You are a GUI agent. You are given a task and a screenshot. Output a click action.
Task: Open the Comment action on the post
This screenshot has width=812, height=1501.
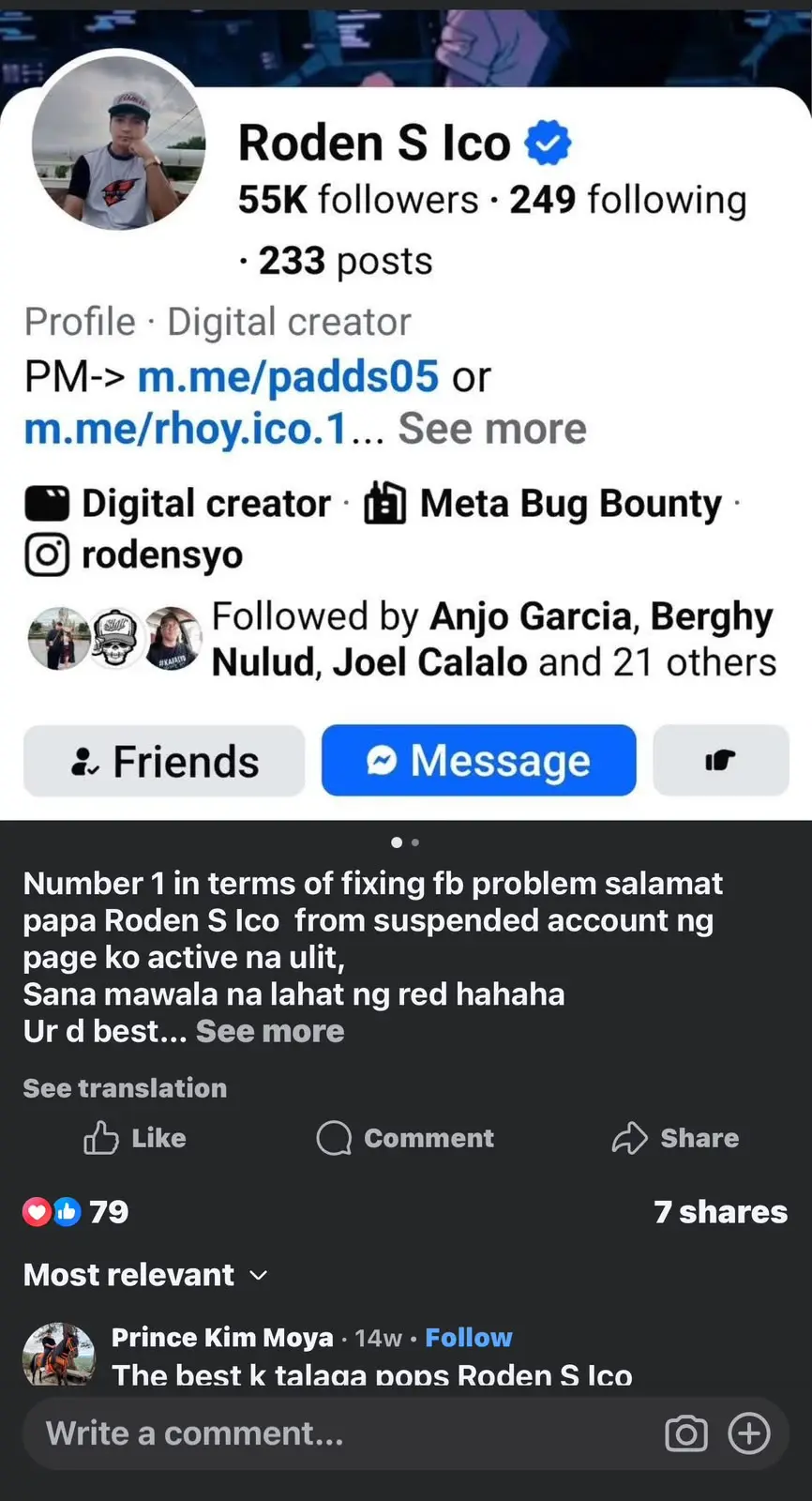[405, 1138]
